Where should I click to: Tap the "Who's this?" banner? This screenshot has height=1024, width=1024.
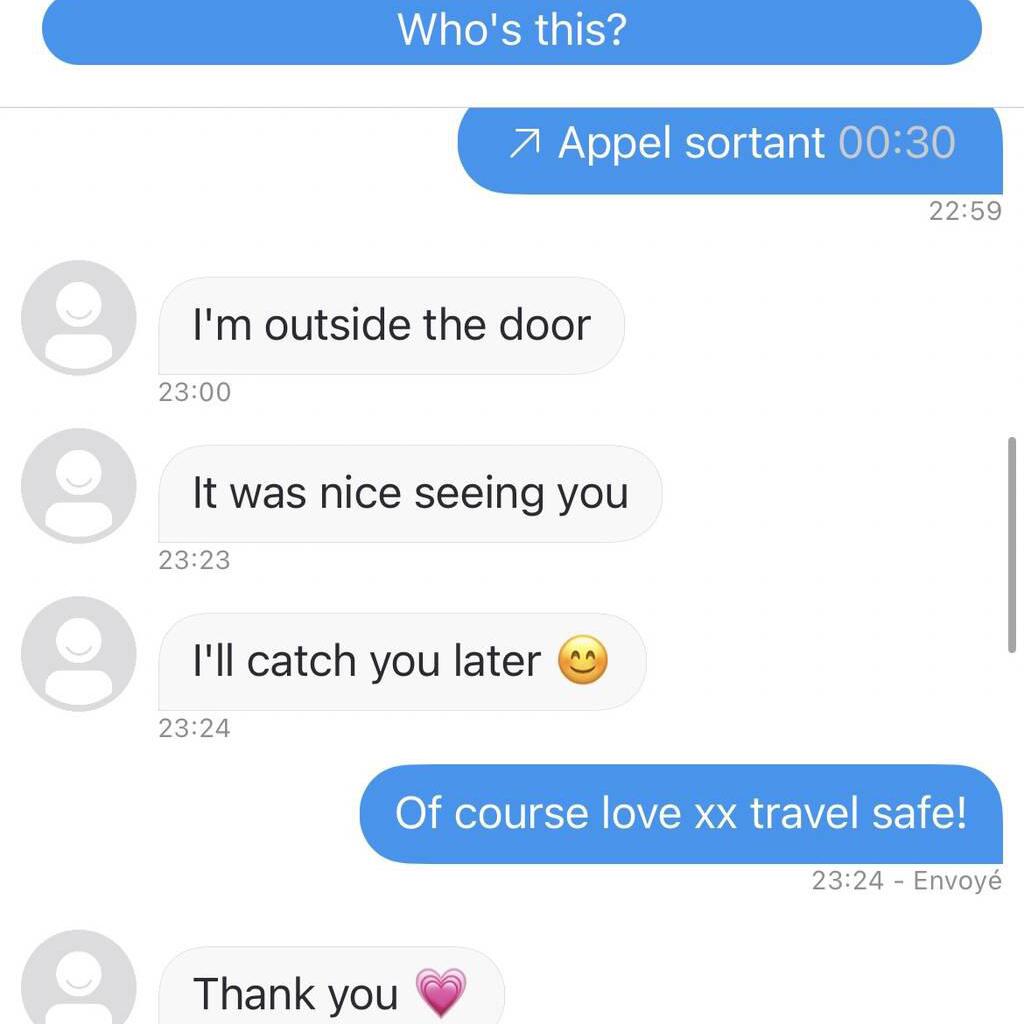click(511, 30)
